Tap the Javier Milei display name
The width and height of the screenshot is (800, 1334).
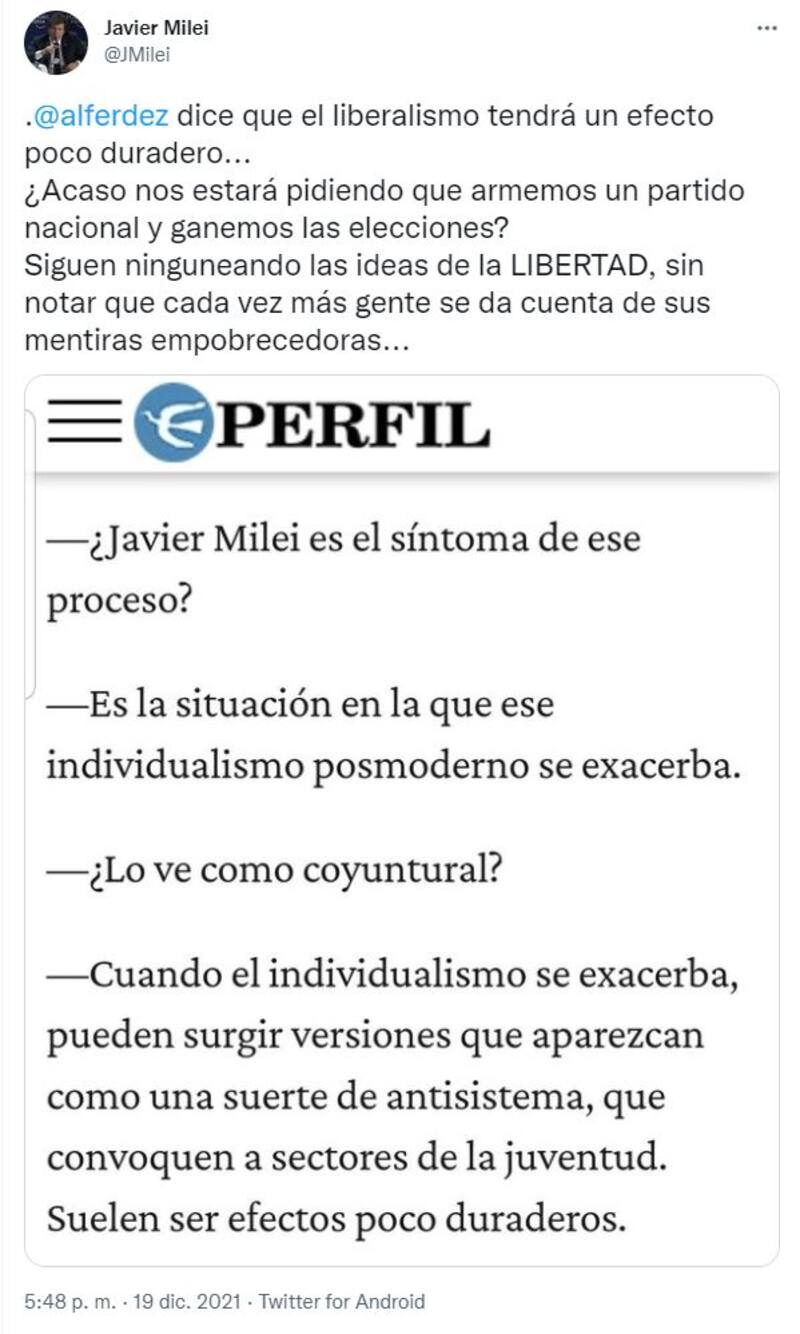(x=157, y=28)
